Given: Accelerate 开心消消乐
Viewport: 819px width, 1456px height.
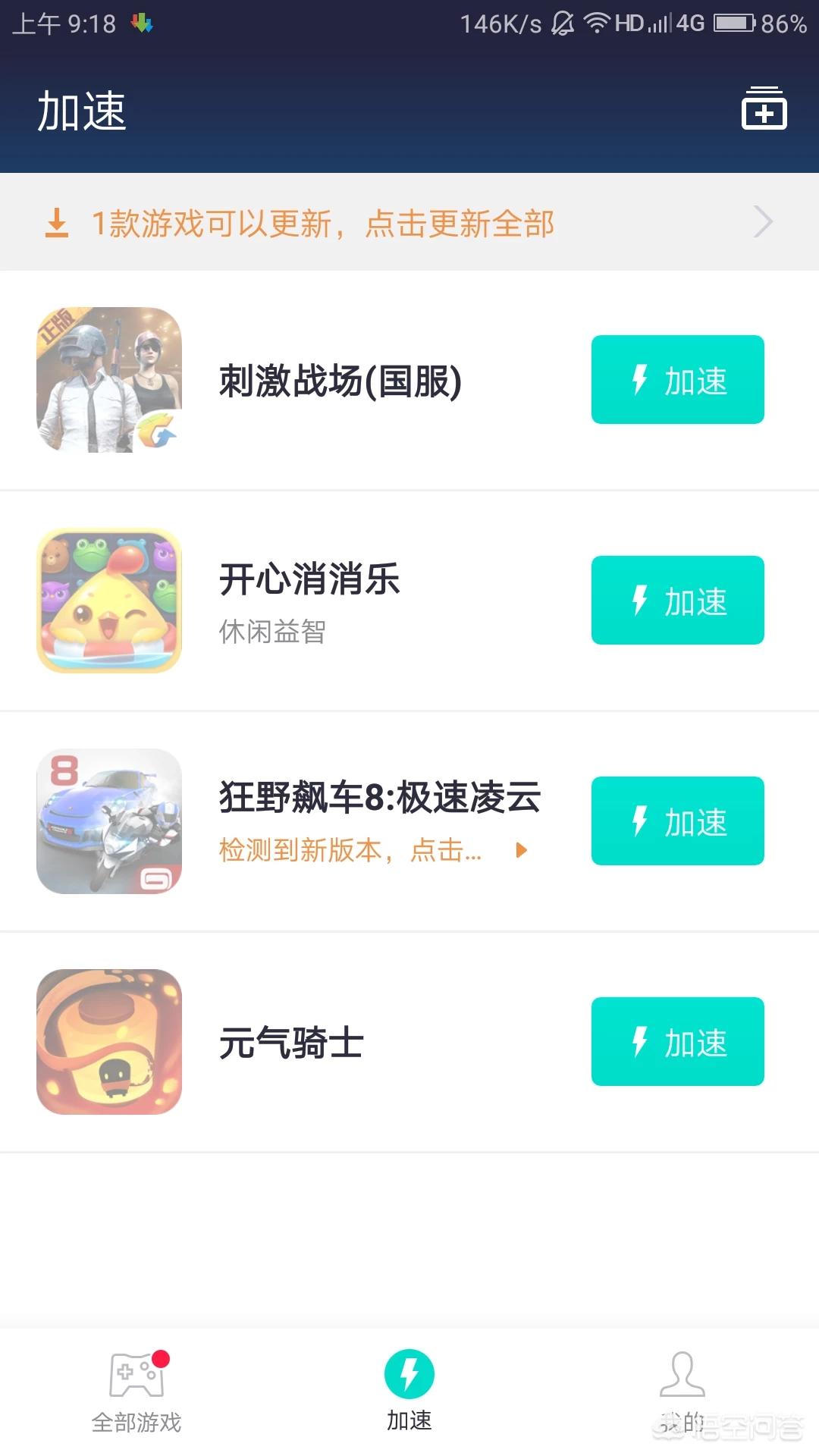Looking at the screenshot, I should (677, 601).
